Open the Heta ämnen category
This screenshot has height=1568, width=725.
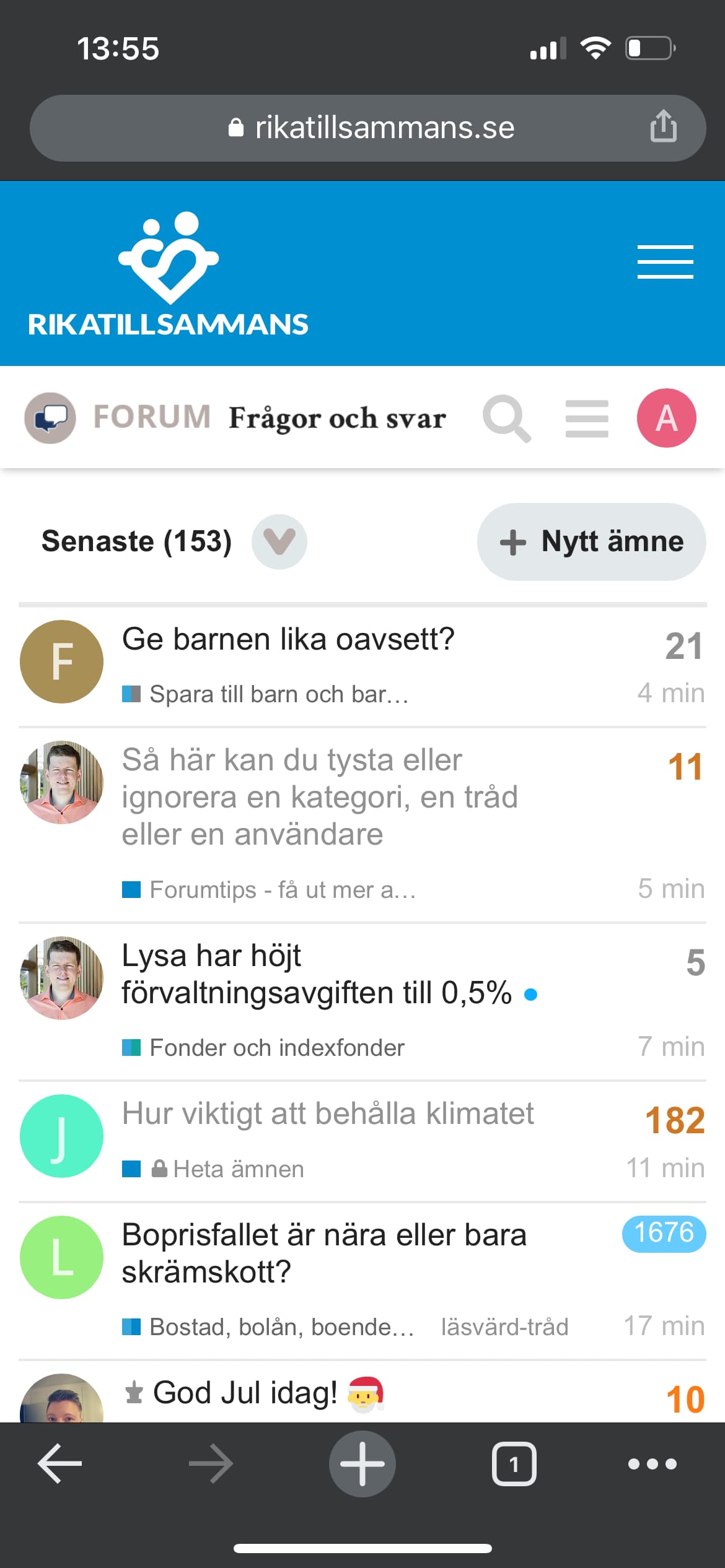238,1169
